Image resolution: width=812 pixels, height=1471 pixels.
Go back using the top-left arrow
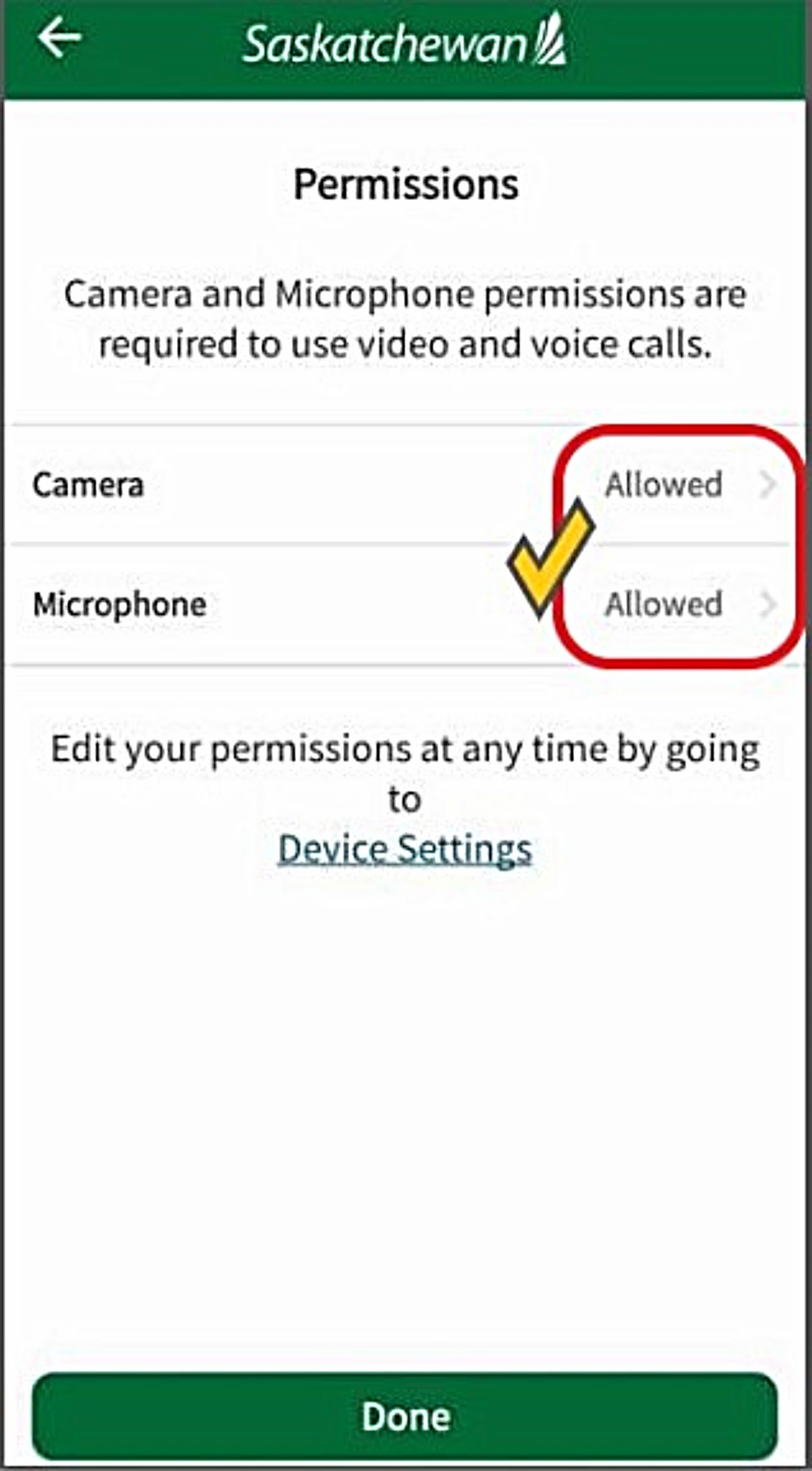pyautogui.click(x=59, y=38)
